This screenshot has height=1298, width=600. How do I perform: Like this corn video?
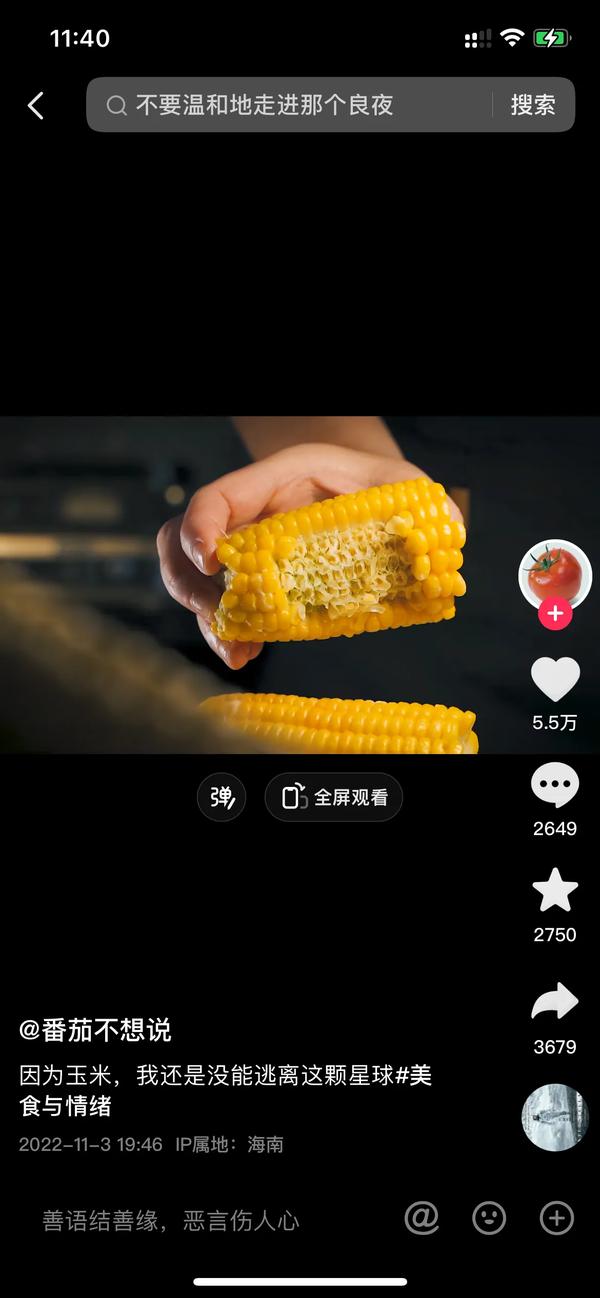[x=555, y=680]
